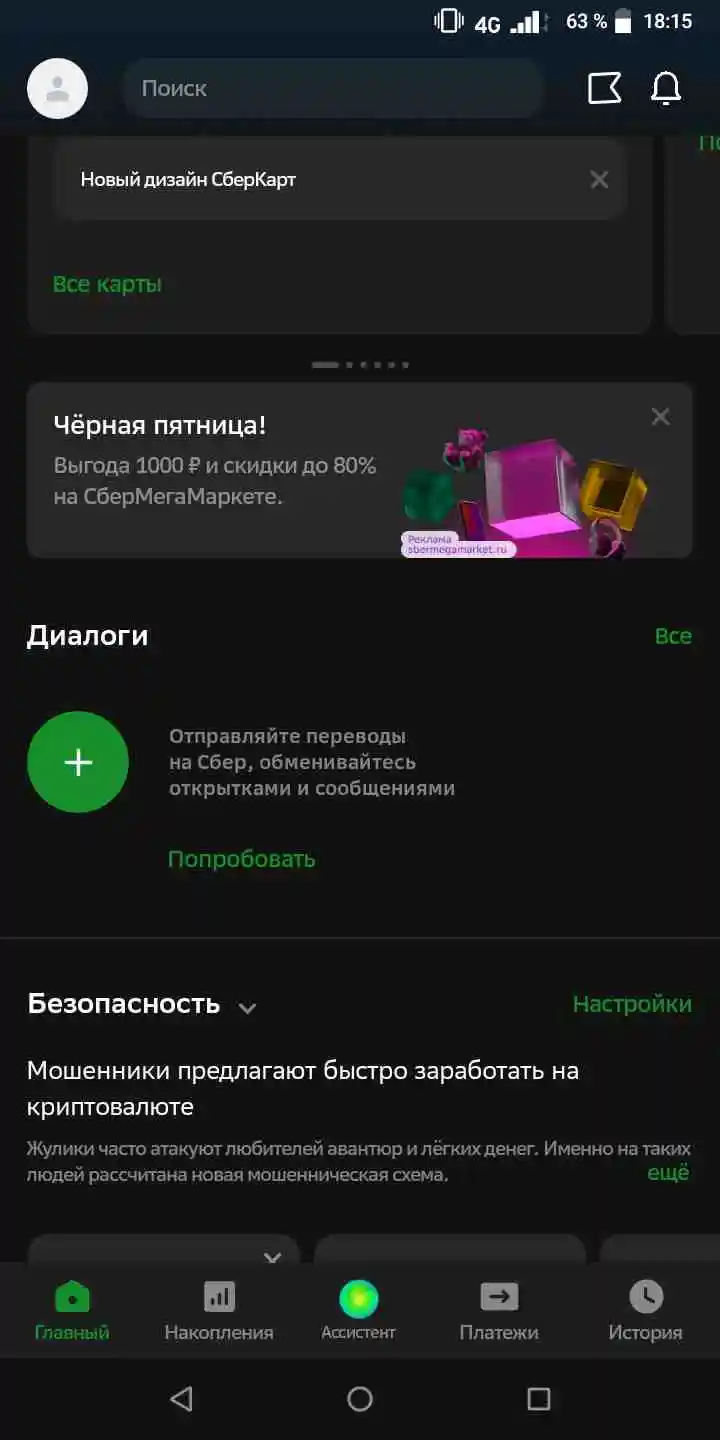Switch to the Накопления tab
Image resolution: width=720 pixels, height=1440 pixels.
click(219, 1311)
